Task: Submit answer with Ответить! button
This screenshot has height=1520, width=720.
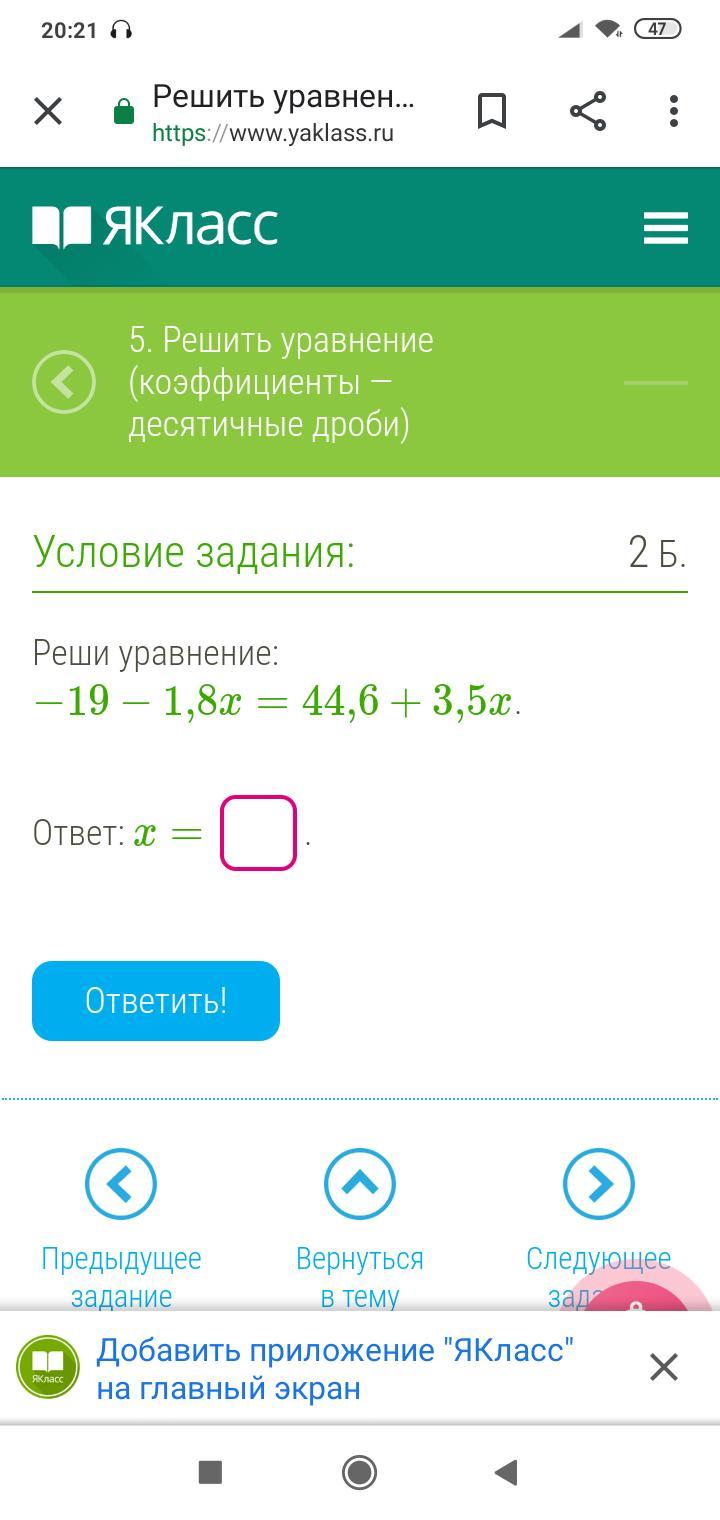Action: point(156,1001)
